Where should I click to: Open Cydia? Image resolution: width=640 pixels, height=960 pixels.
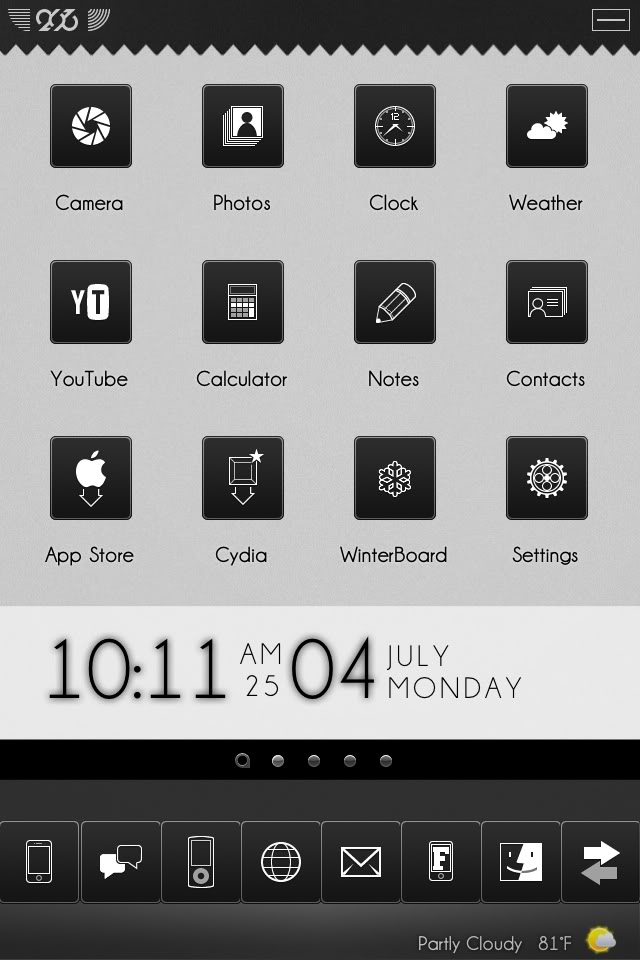tap(243, 478)
